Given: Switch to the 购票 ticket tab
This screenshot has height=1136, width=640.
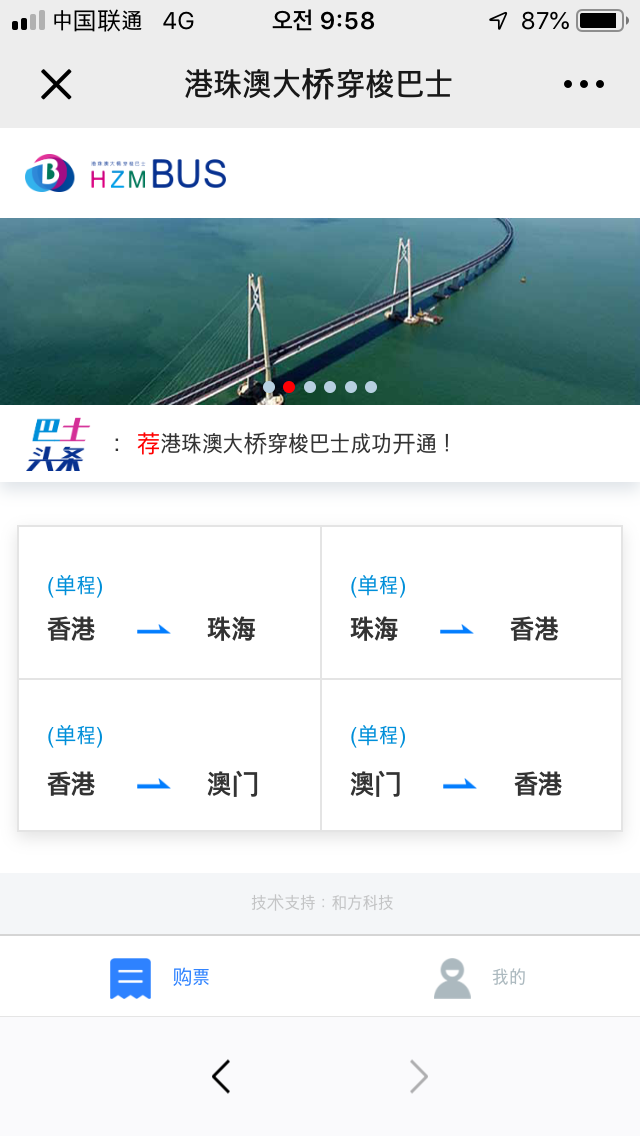Looking at the screenshot, I should pyautogui.click(x=160, y=977).
